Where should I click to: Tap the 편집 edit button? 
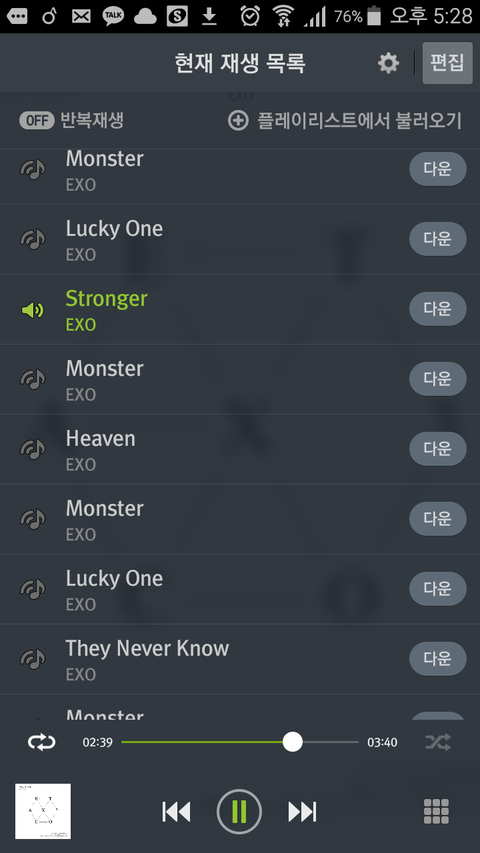pyautogui.click(x=447, y=63)
